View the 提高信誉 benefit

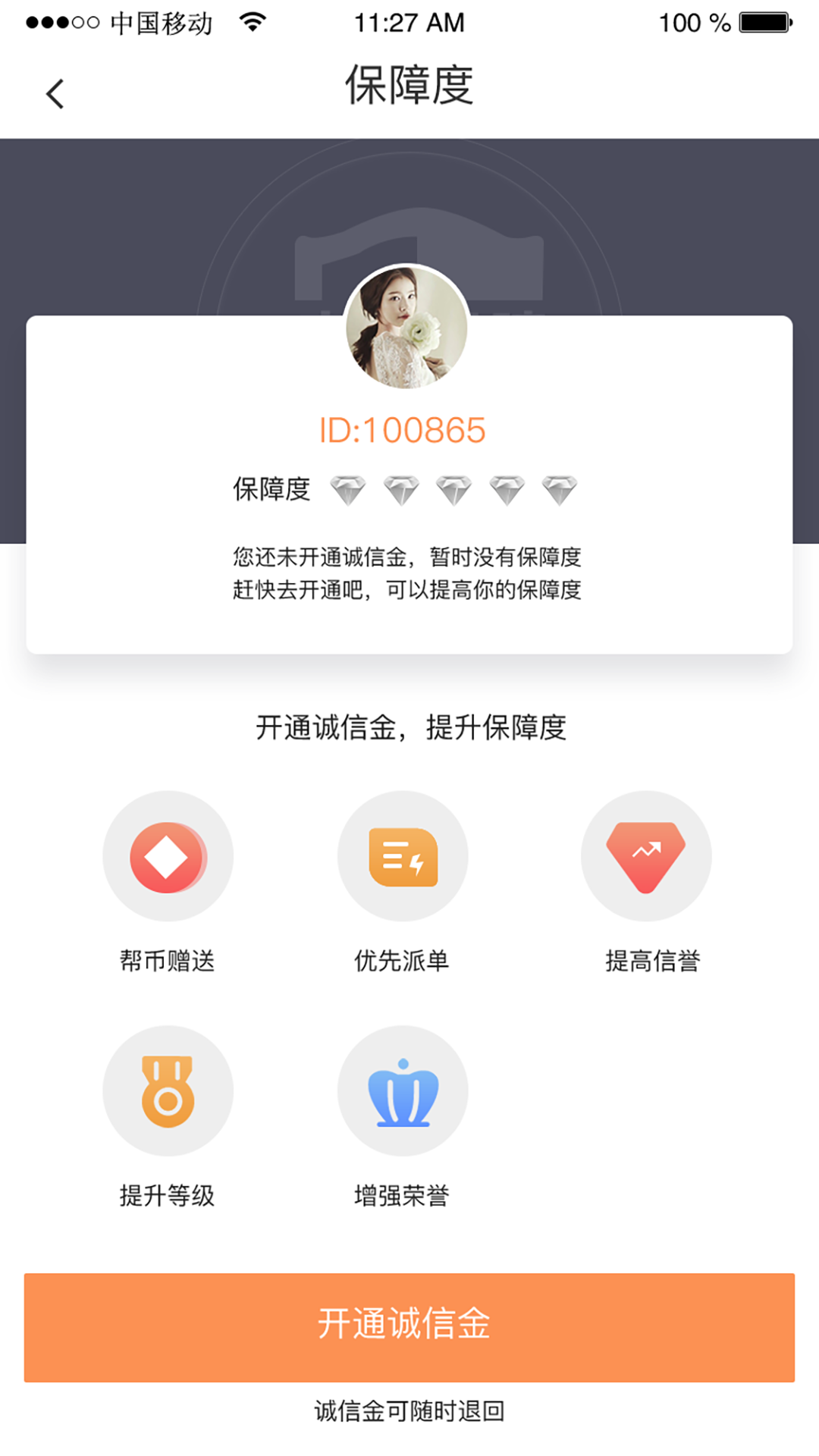pyautogui.click(x=646, y=857)
